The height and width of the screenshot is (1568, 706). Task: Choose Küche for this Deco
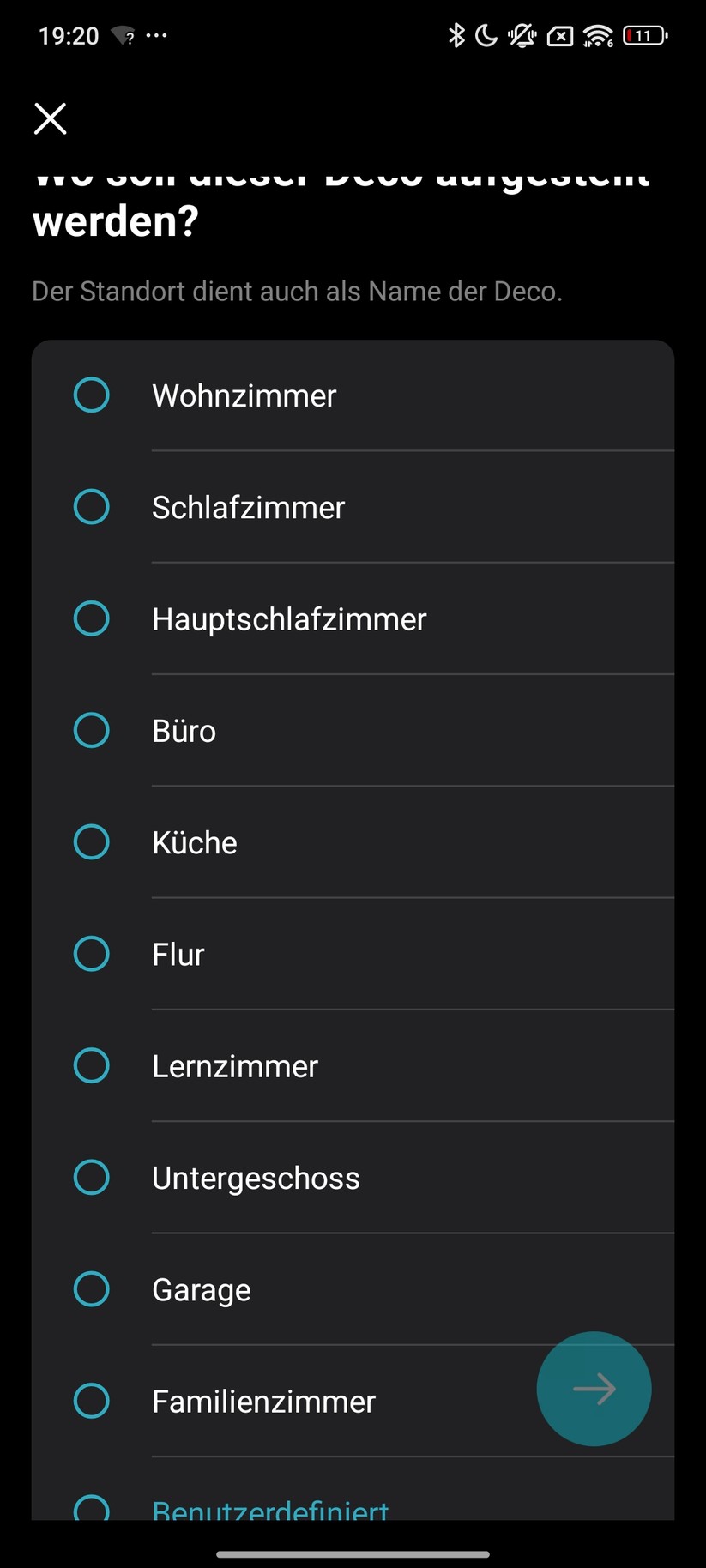click(92, 841)
